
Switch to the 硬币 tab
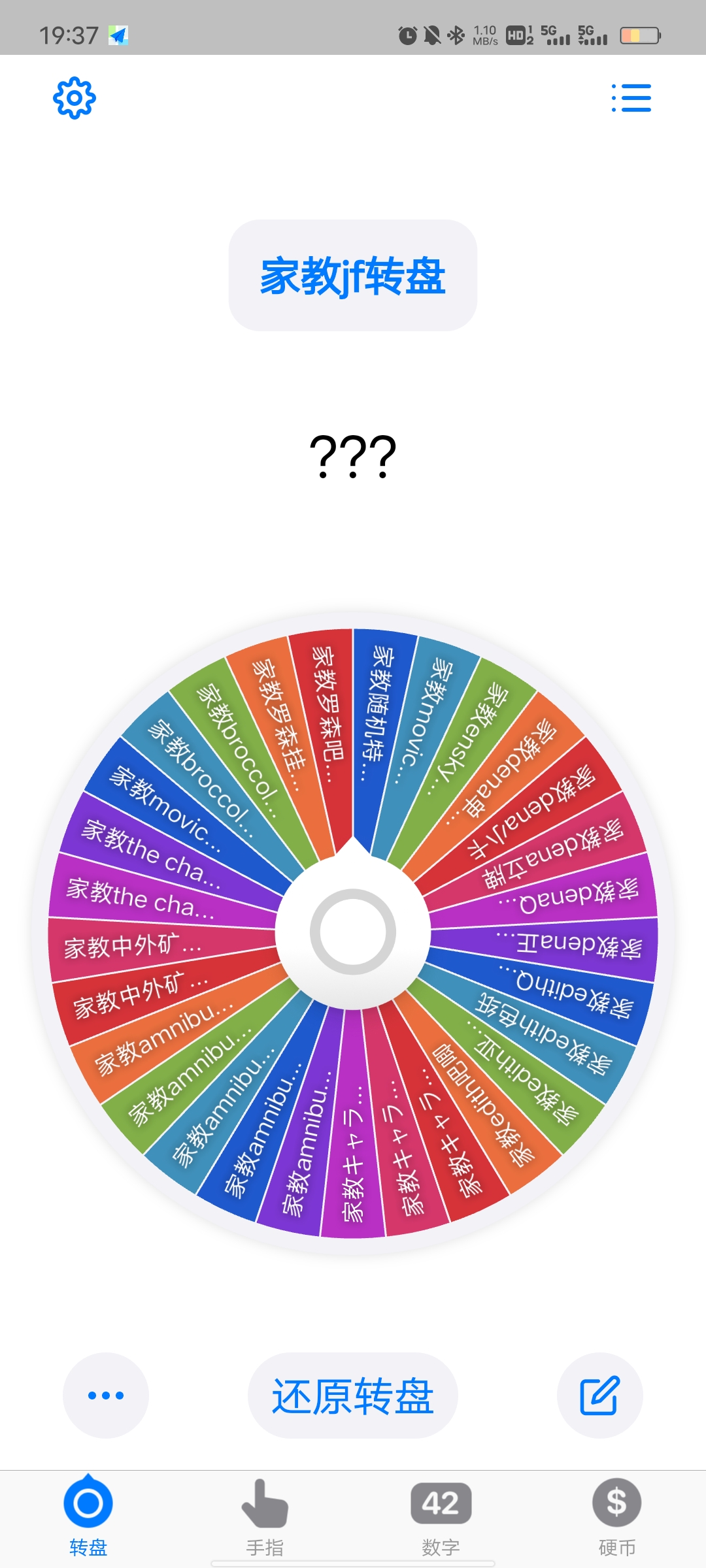coord(616,1517)
